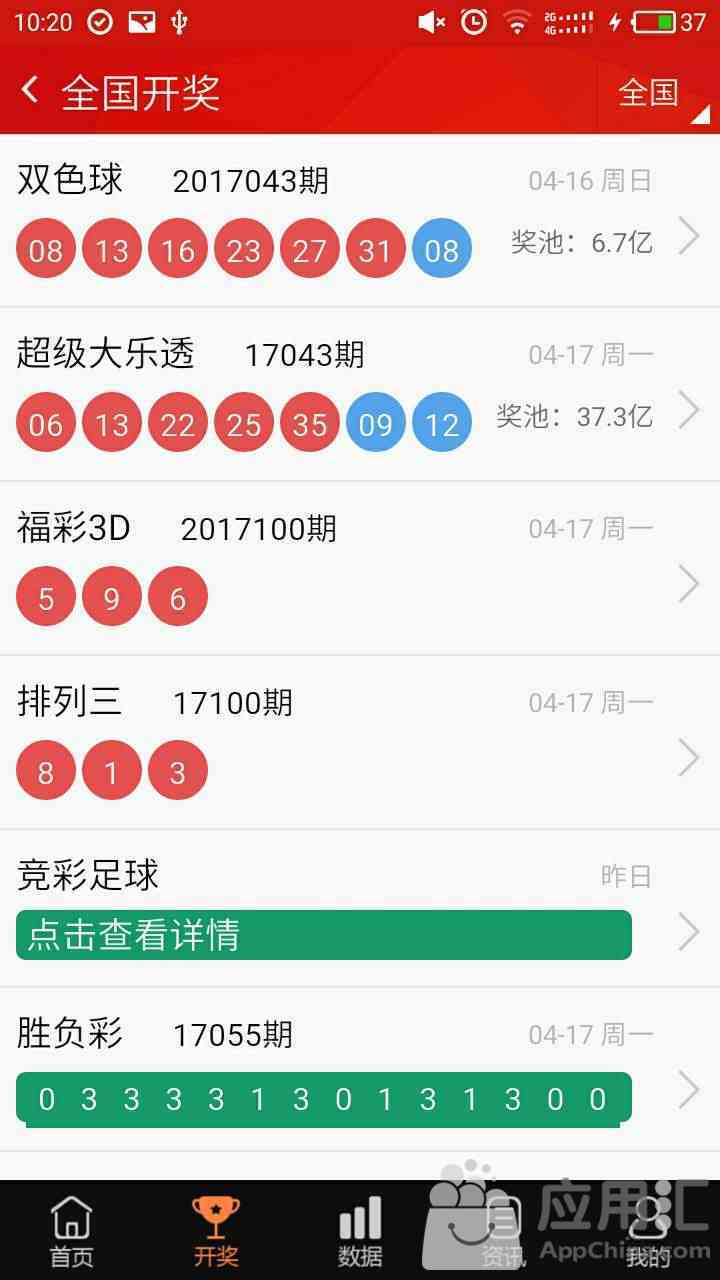Go to the 数据 tab
The image size is (720, 1280).
coord(360,1231)
